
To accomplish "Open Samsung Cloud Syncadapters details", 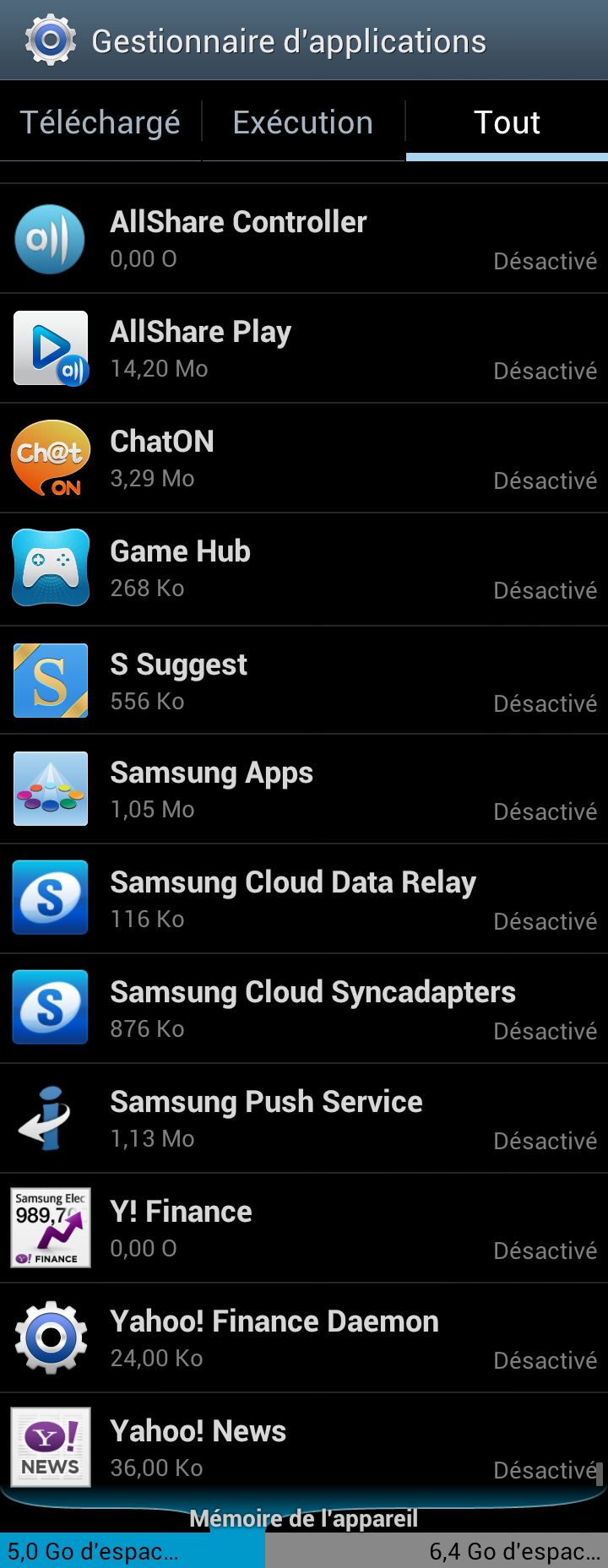I will [304, 1009].
